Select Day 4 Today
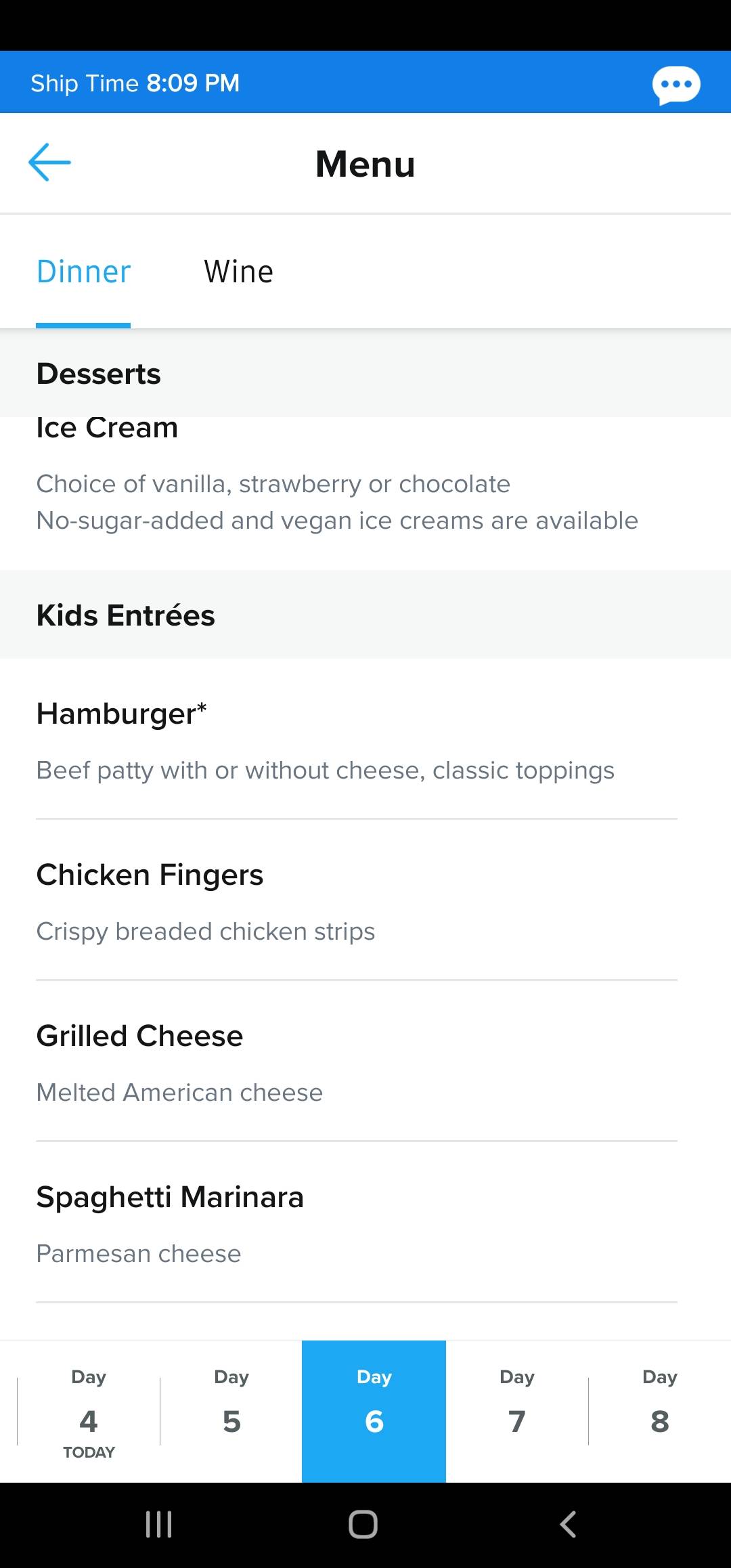Image resolution: width=731 pixels, height=1568 pixels. click(89, 1412)
